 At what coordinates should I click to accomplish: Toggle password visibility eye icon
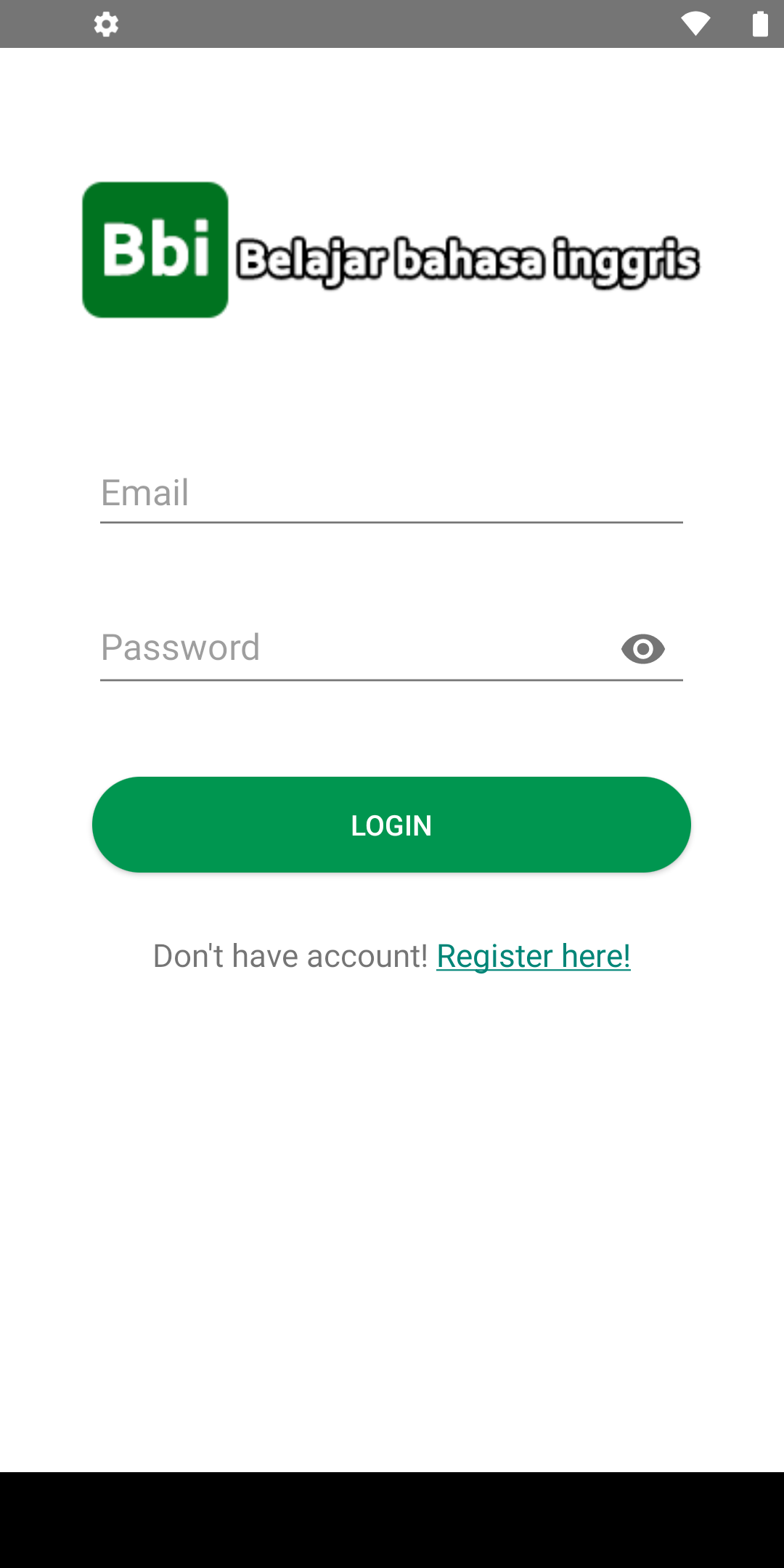tap(643, 649)
